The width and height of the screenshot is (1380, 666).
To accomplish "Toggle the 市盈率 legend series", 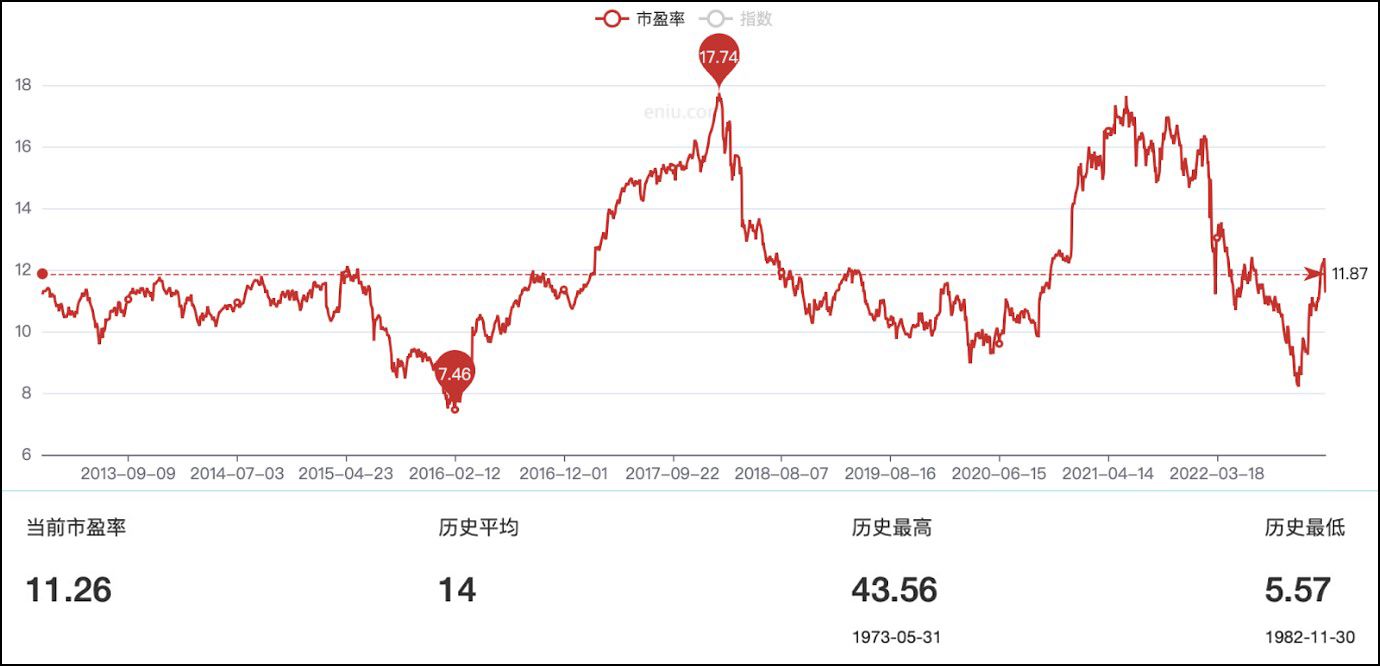I will pyautogui.click(x=640, y=19).
